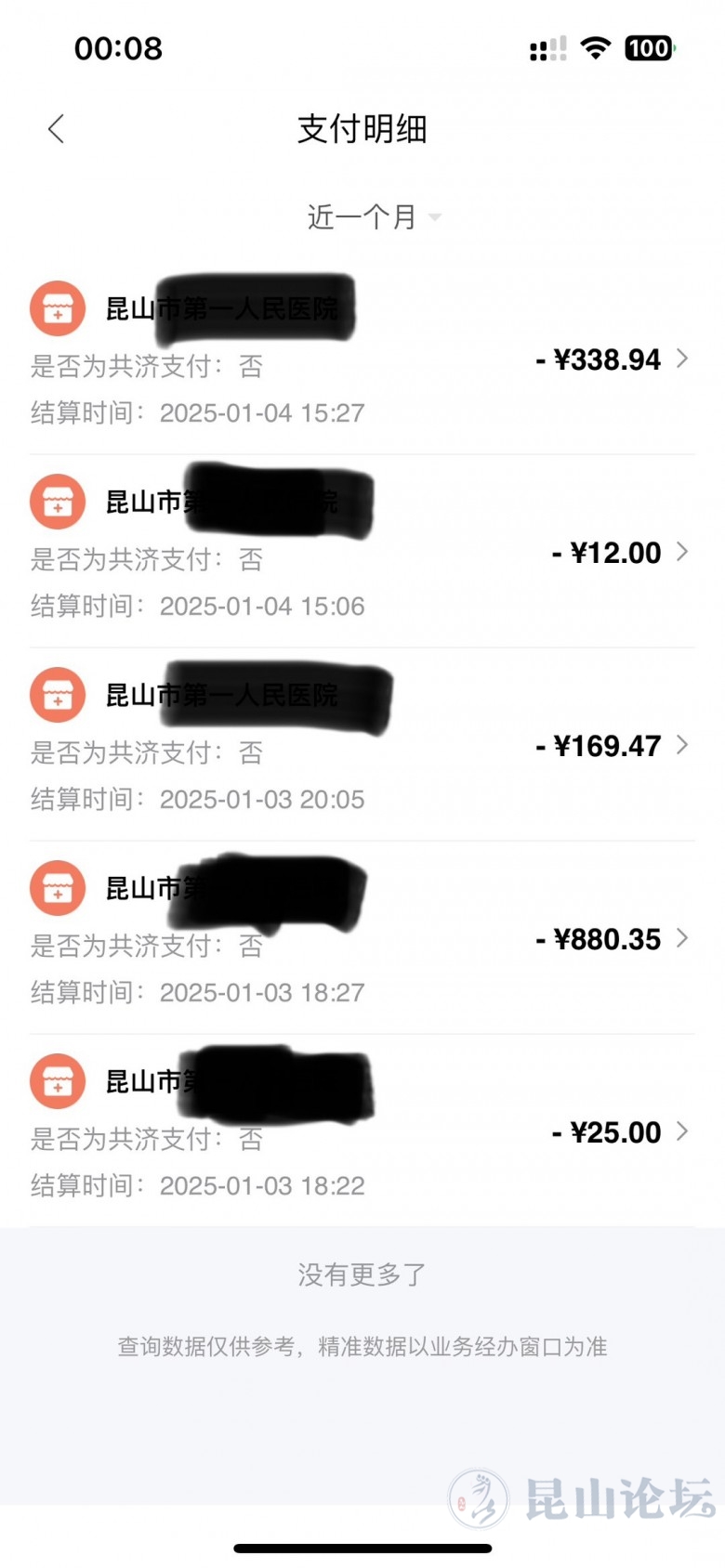This screenshot has width=725, height=1568.
Task: Go back from the 支付明细 page
Action: click(57, 129)
